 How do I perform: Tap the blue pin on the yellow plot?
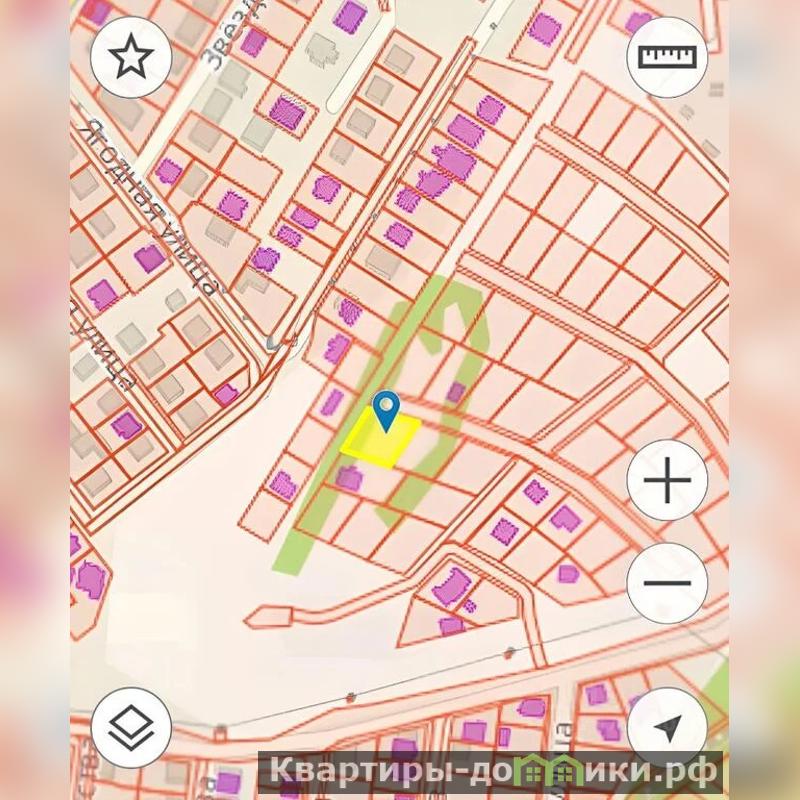pos(386,409)
